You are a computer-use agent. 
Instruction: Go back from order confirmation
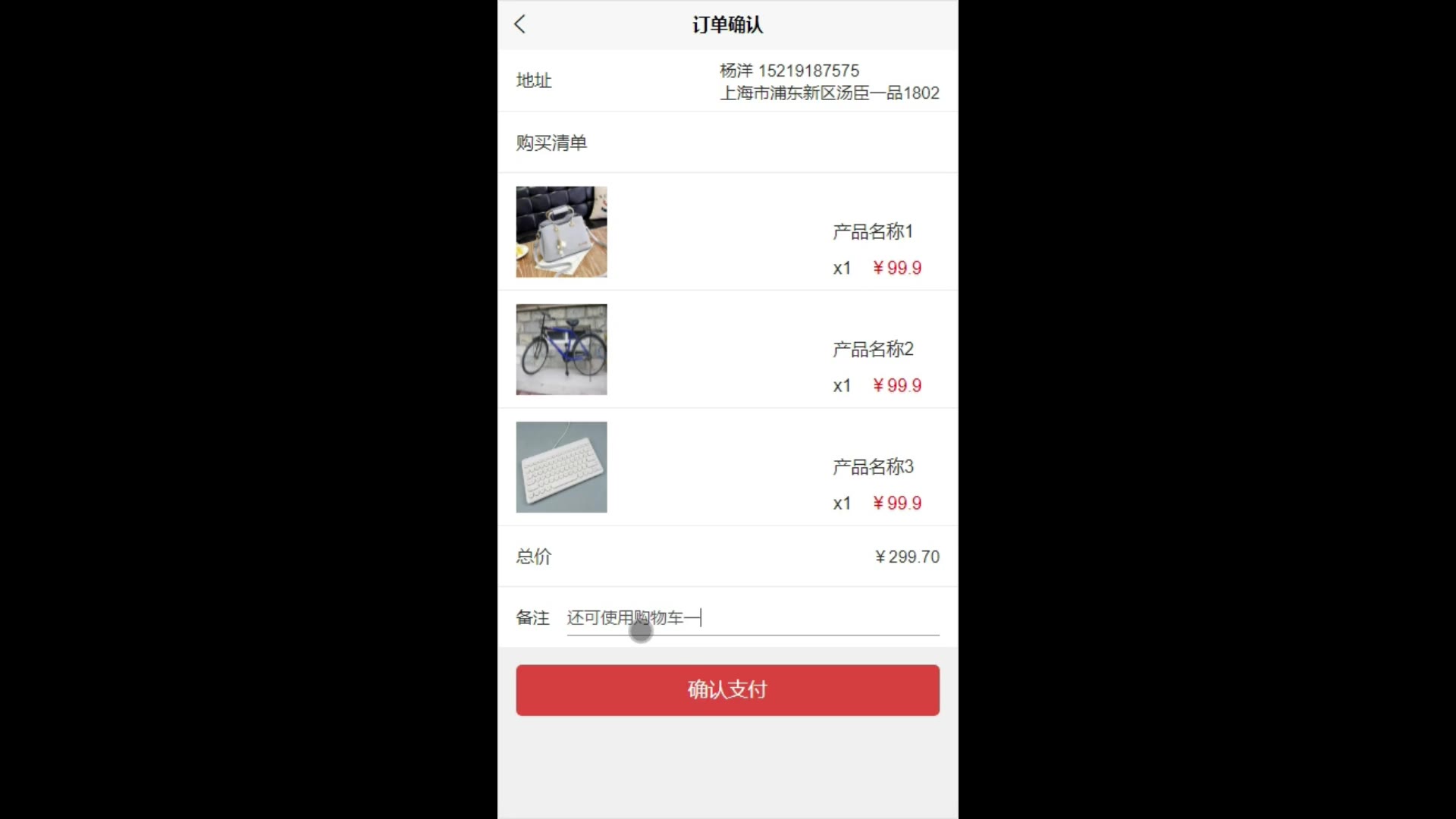(x=520, y=24)
